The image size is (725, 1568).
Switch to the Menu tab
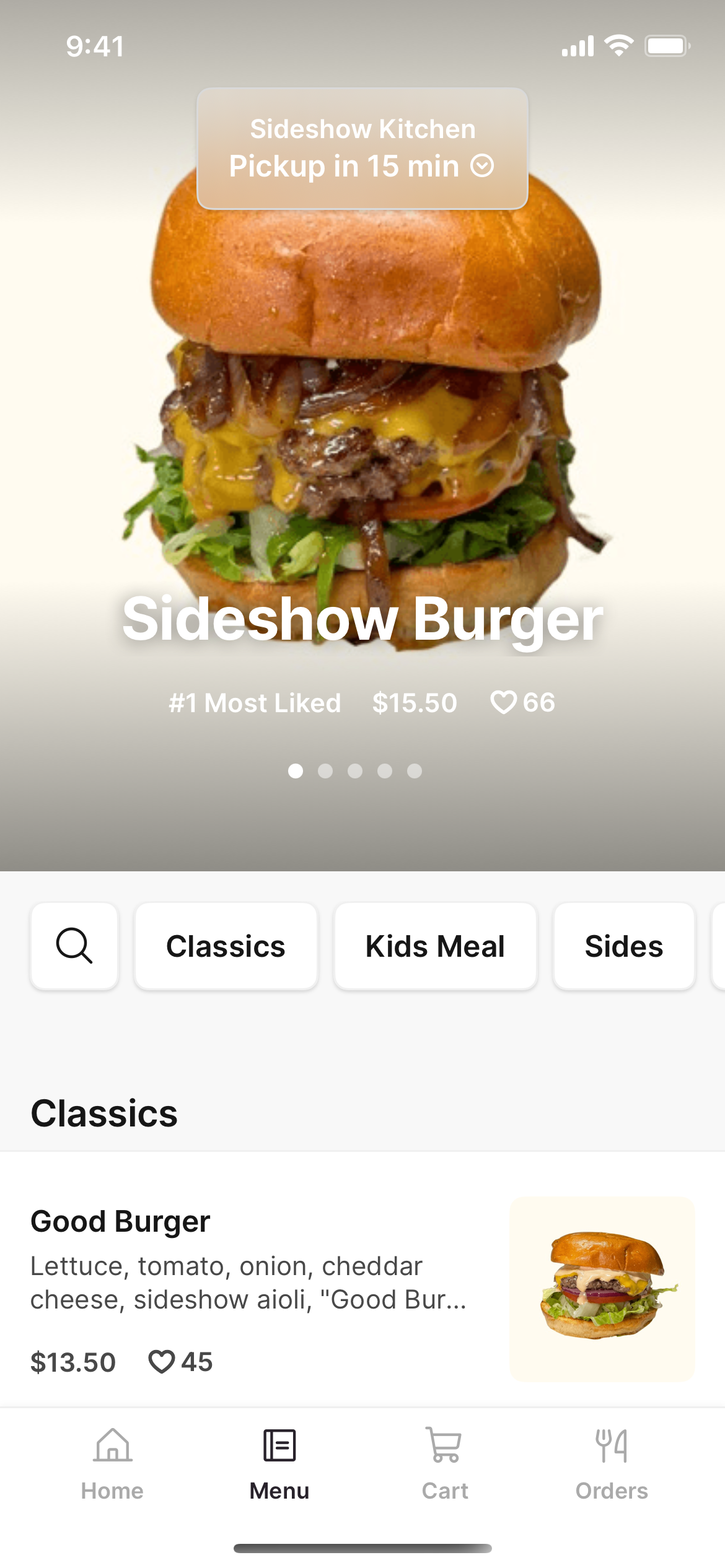(279, 1464)
